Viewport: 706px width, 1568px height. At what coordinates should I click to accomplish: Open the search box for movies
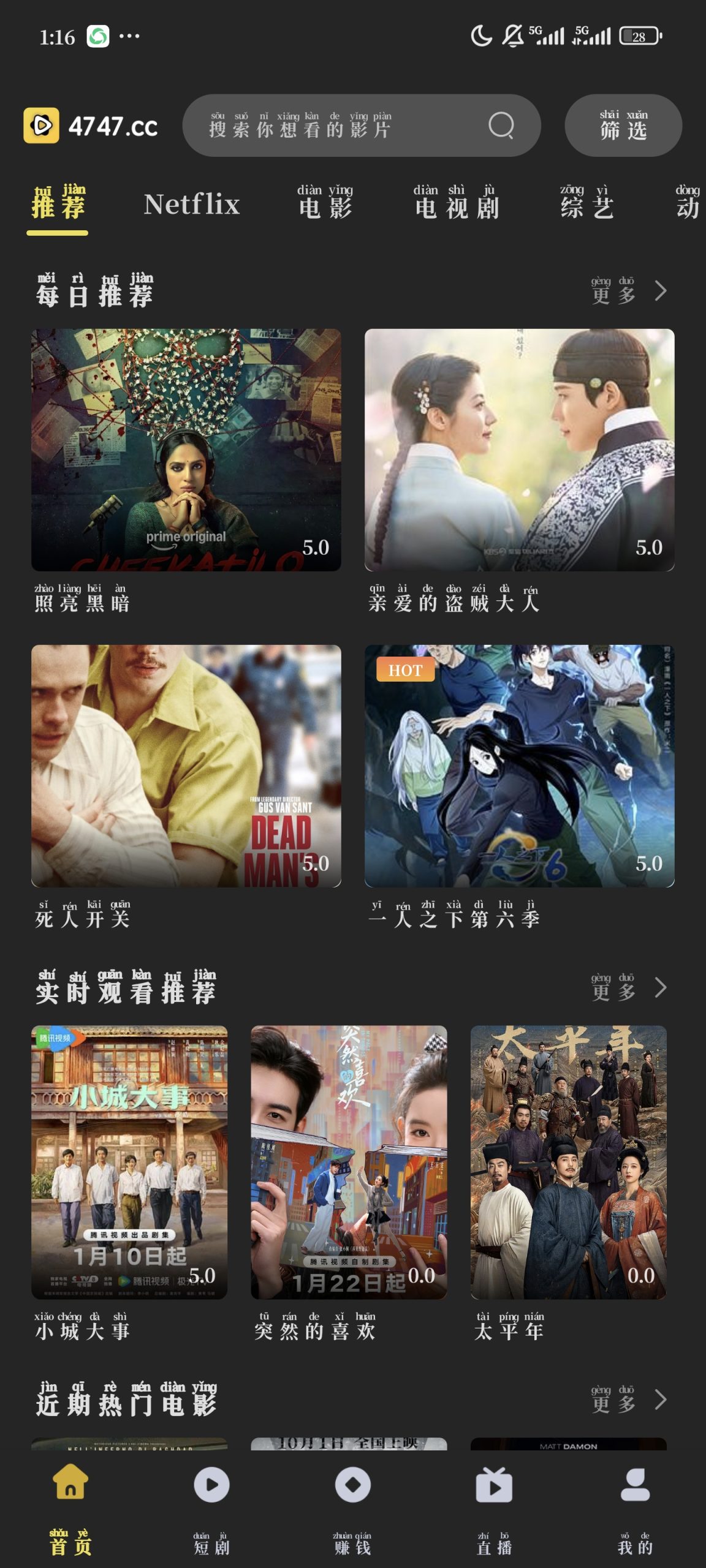[361, 126]
